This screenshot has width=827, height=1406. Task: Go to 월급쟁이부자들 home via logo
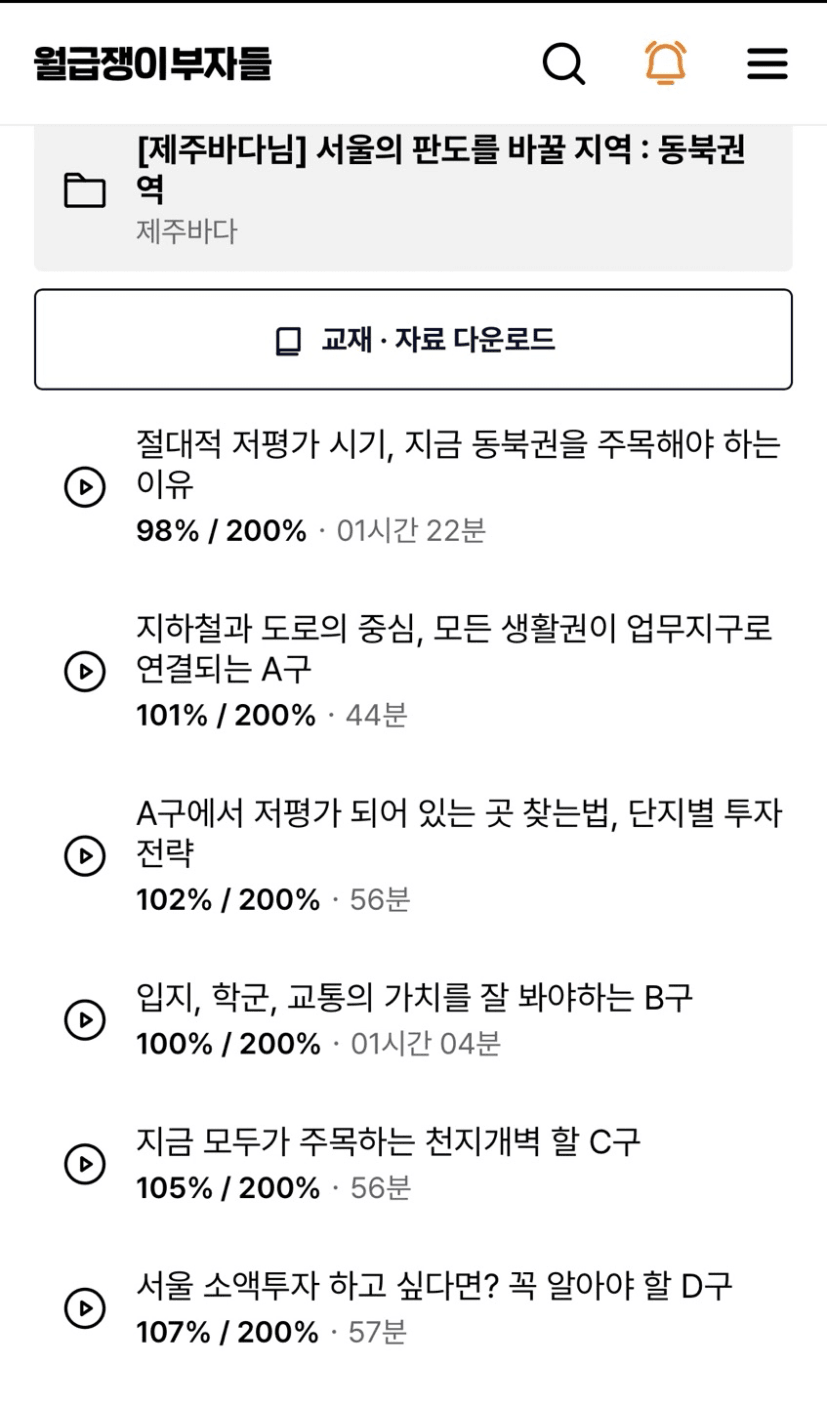click(x=152, y=63)
